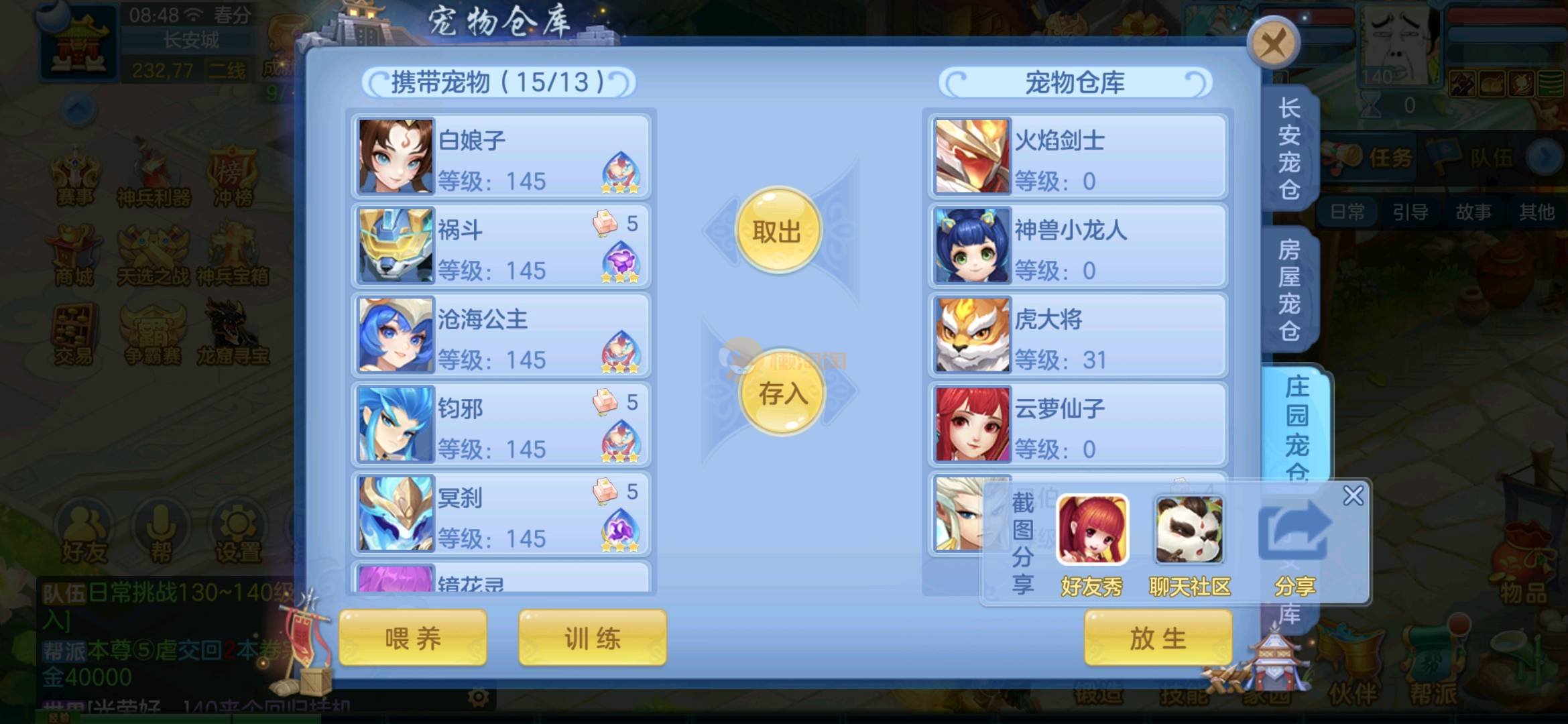
Task: Tap the 存入 deposit button
Action: (782, 394)
